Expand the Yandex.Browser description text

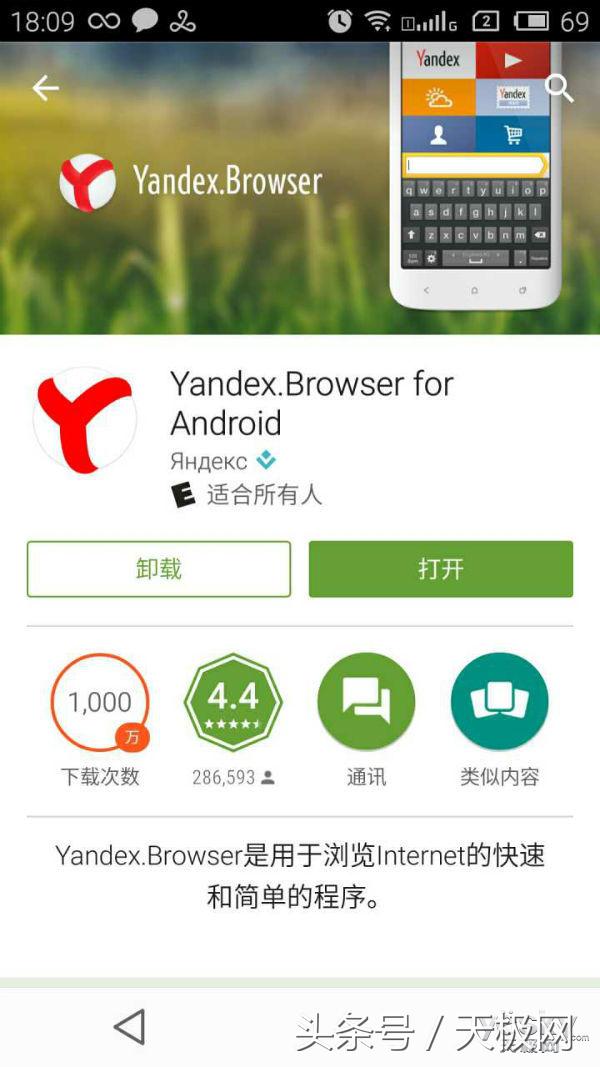click(300, 876)
